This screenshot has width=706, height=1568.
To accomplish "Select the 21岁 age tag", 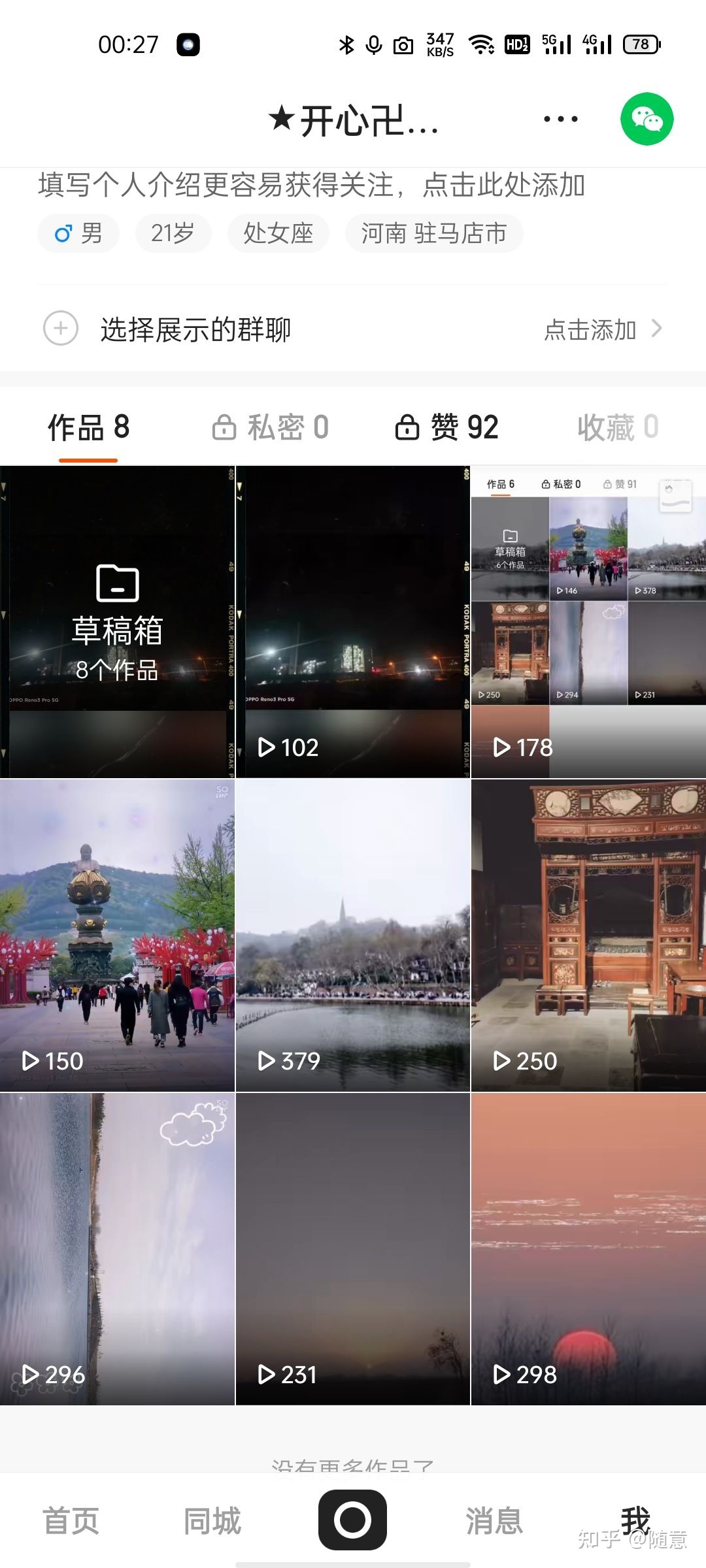I will (172, 233).
